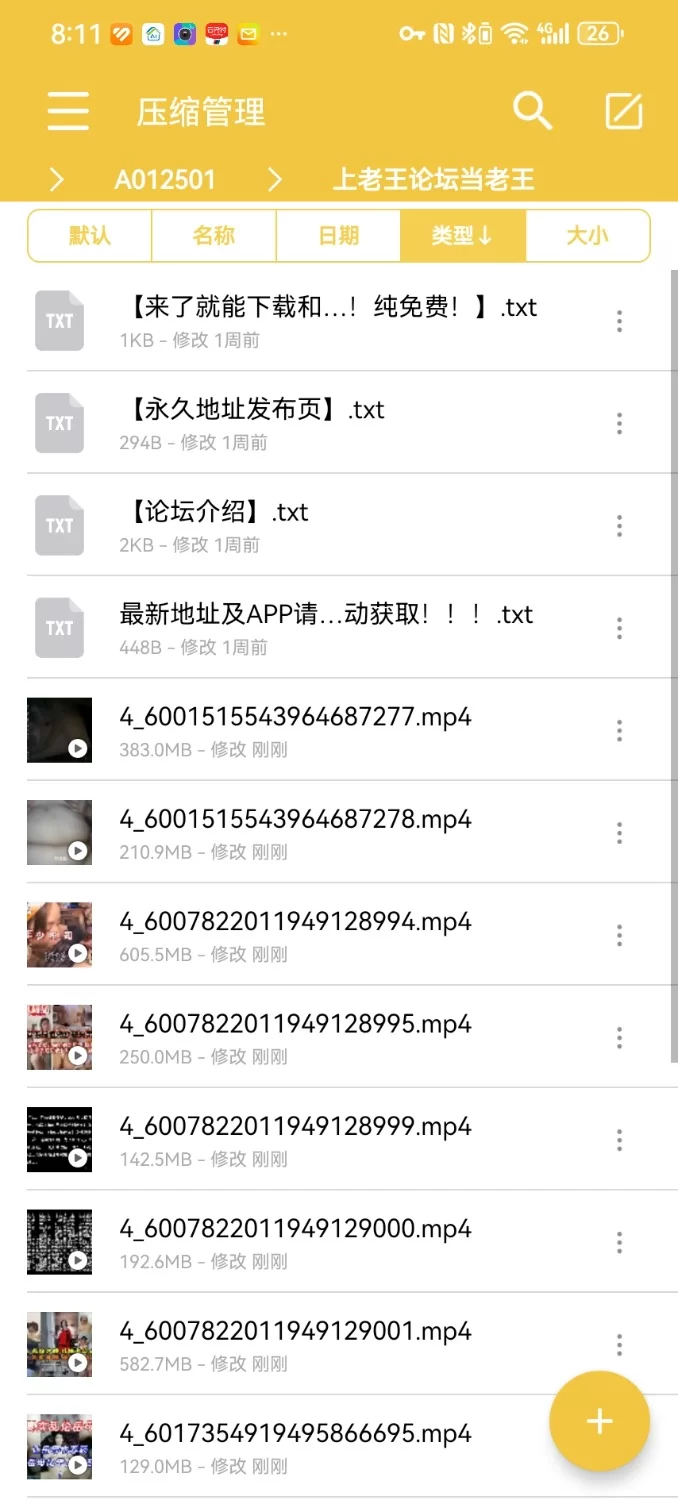This screenshot has width=678, height=1500.
Task: Show options for 4_6001515543964687278.mp4
Action: coord(620,832)
